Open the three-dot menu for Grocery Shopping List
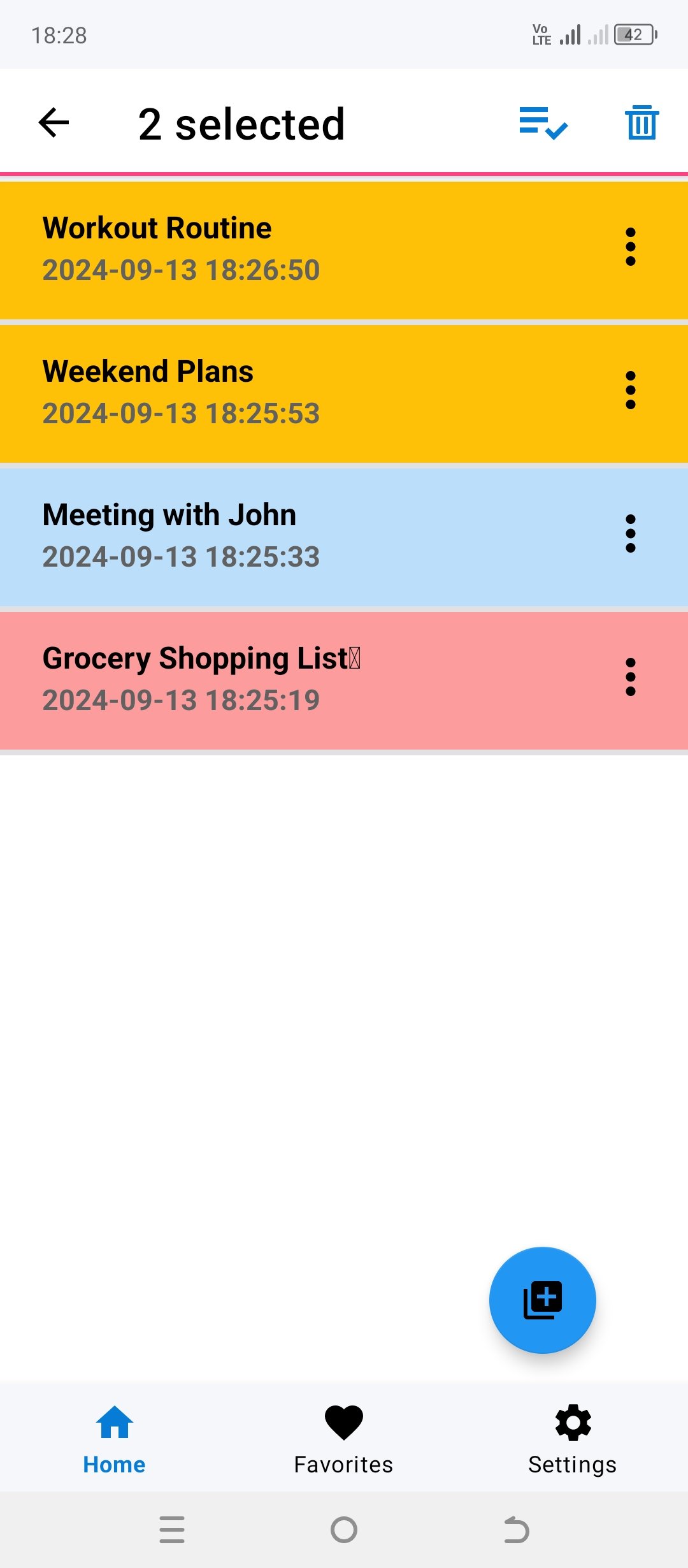 (x=631, y=678)
